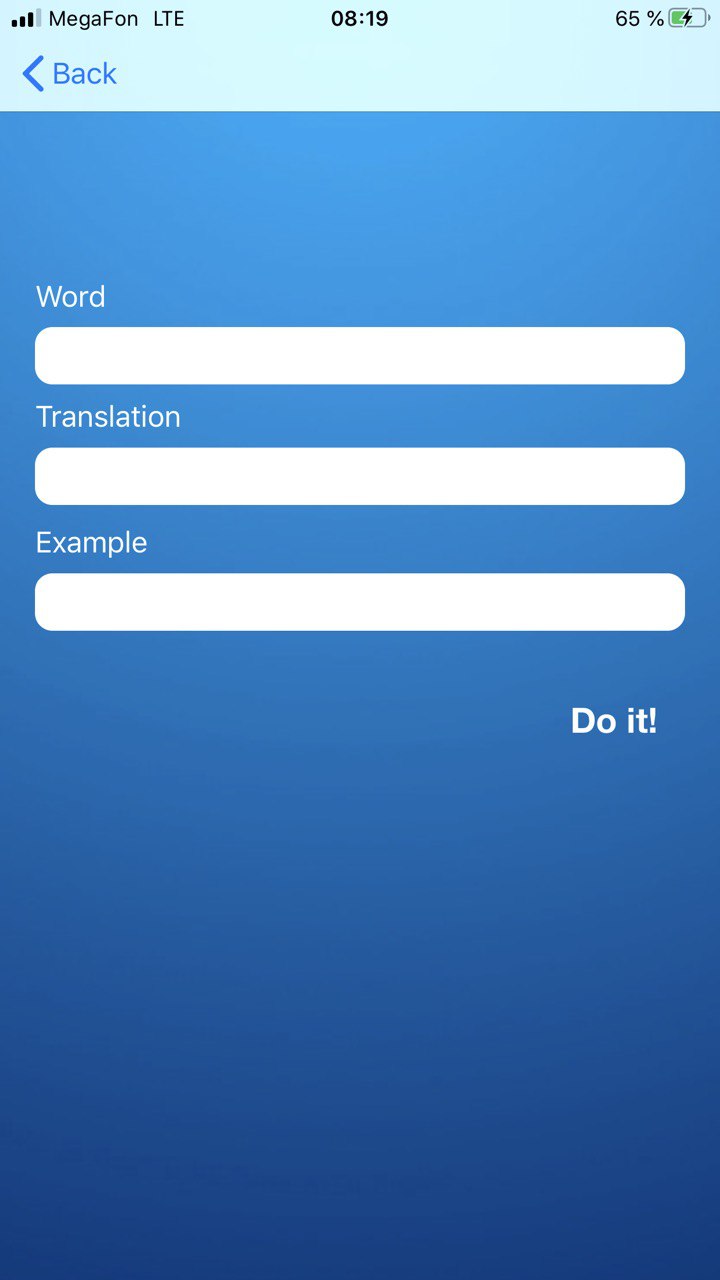Select the Translation input field
This screenshot has width=720, height=1280.
point(360,476)
